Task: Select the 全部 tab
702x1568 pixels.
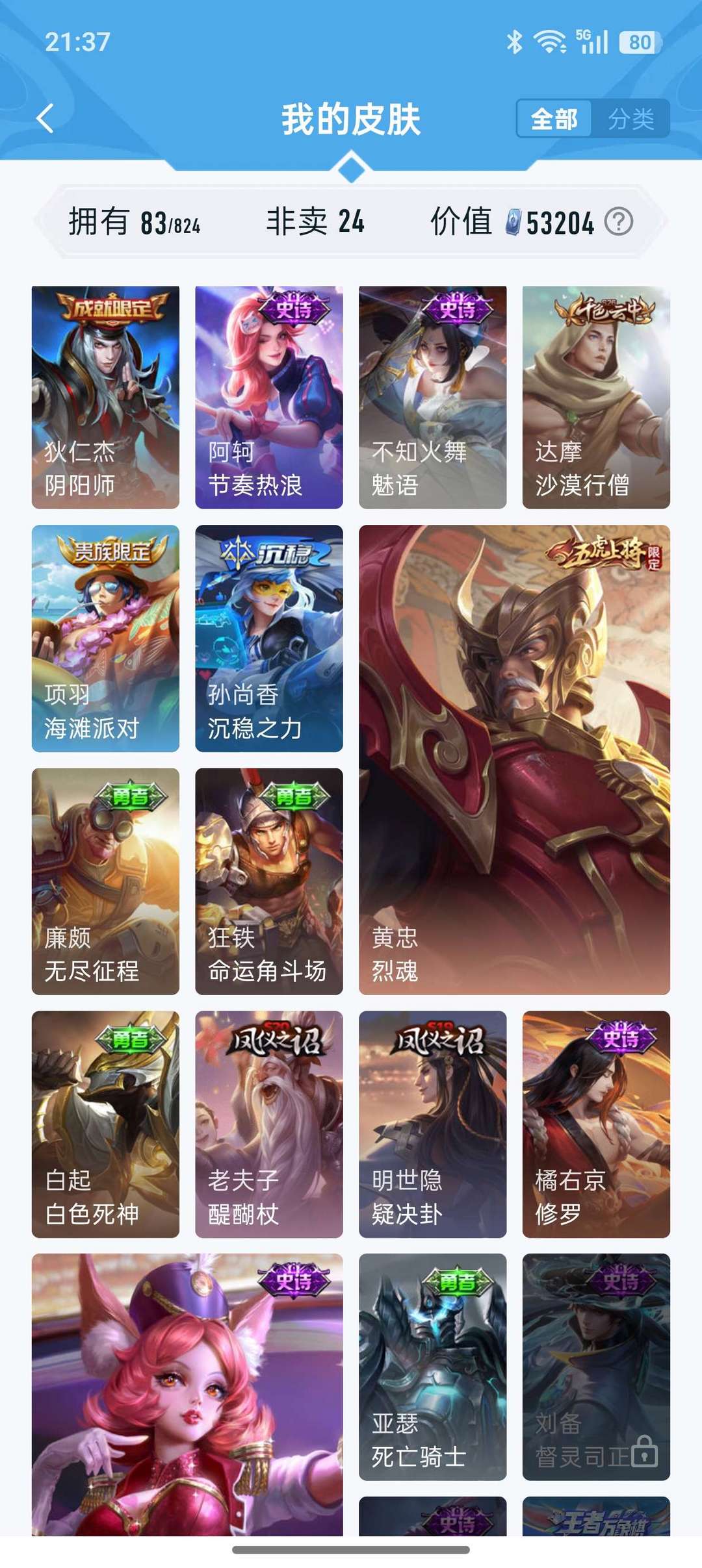Action: (554, 119)
